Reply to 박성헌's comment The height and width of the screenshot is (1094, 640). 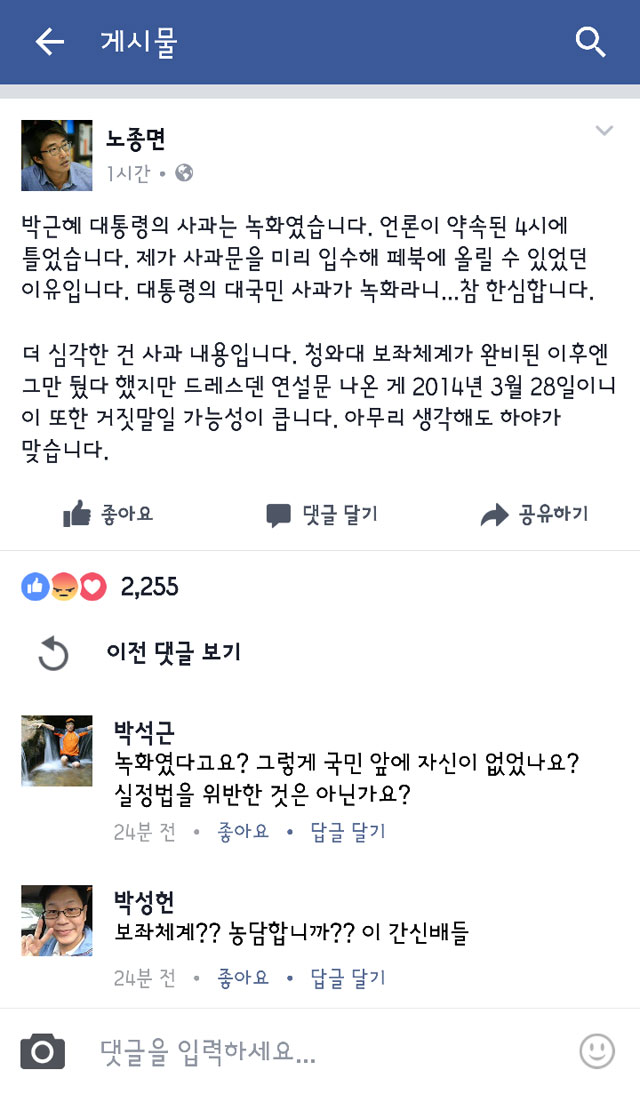348,977
